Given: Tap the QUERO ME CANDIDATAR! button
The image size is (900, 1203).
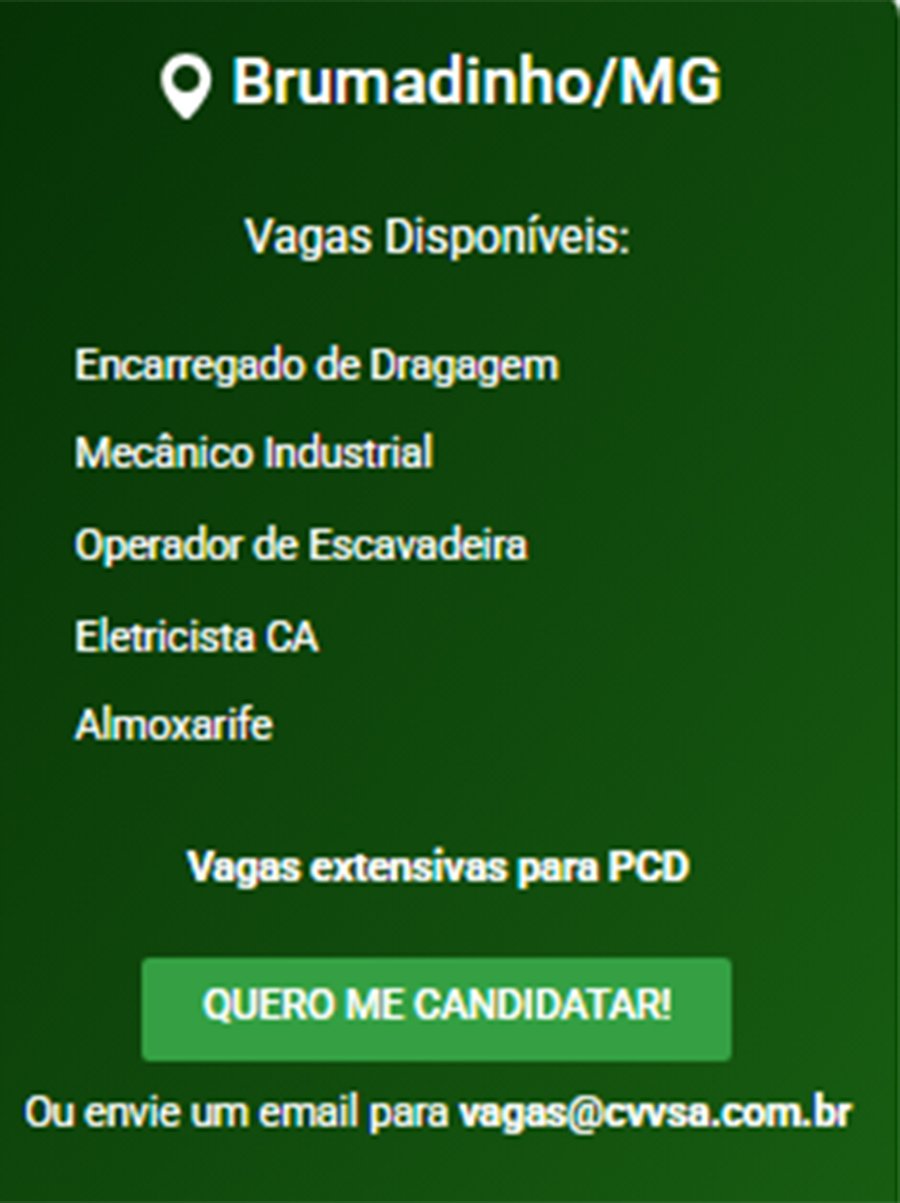Looking at the screenshot, I should pyautogui.click(x=436, y=1008).
